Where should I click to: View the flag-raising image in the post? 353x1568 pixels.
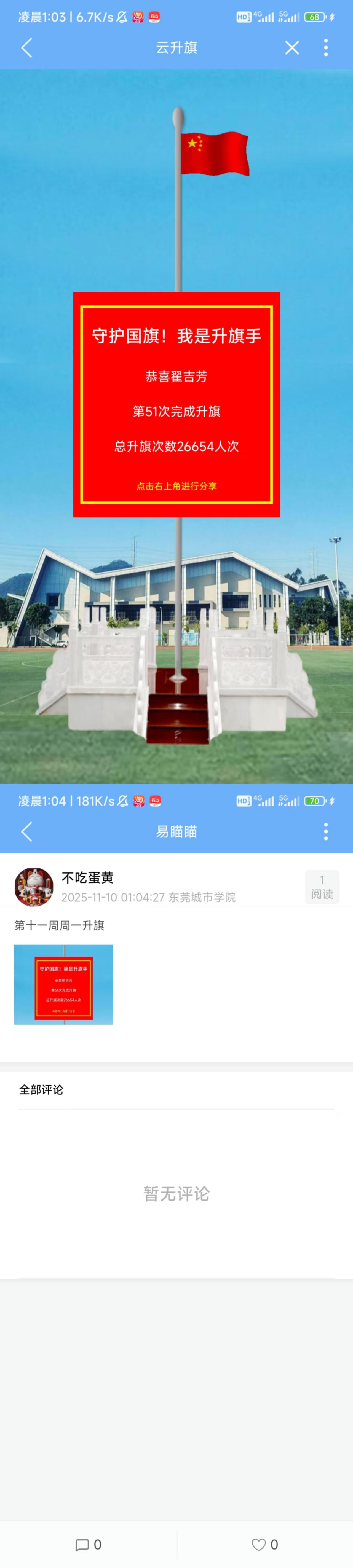(63, 984)
